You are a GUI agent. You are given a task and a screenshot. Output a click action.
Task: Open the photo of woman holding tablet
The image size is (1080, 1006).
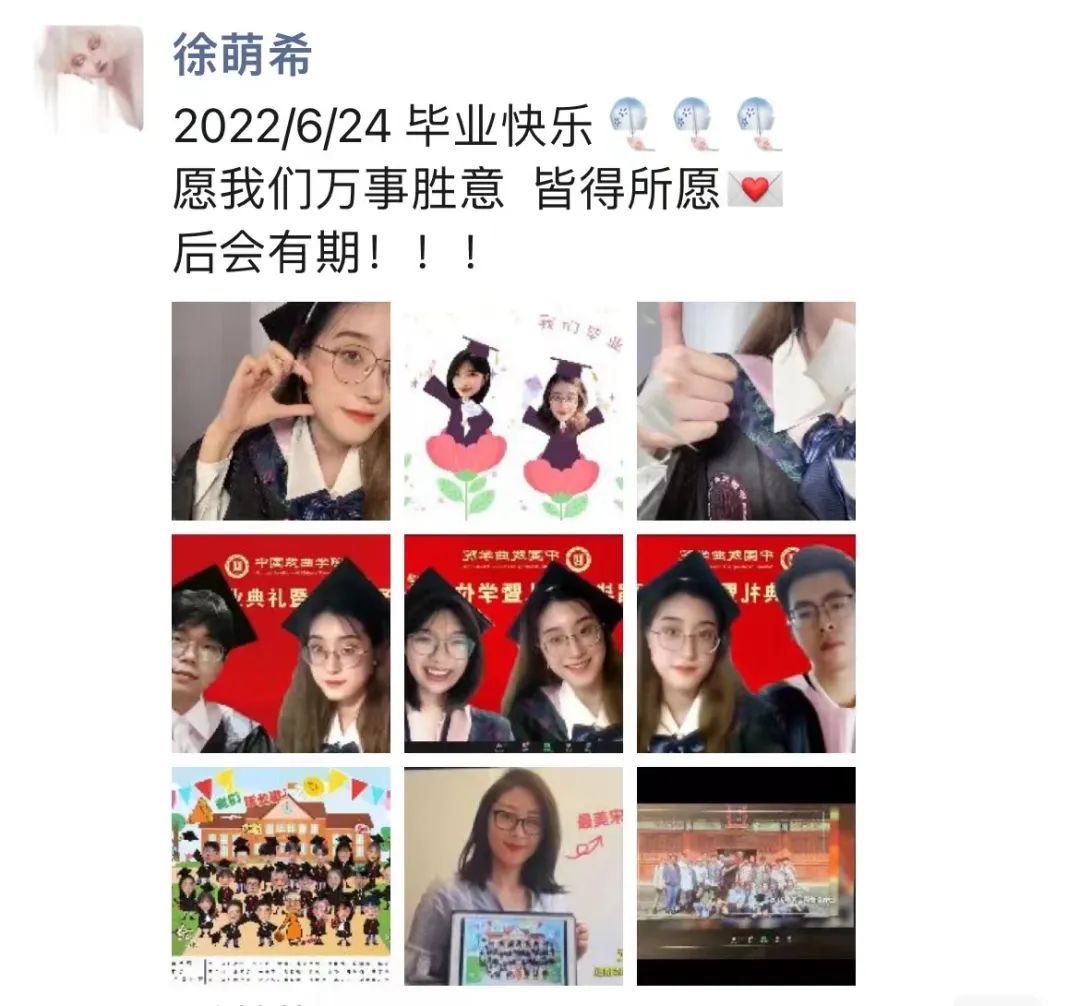click(513, 876)
